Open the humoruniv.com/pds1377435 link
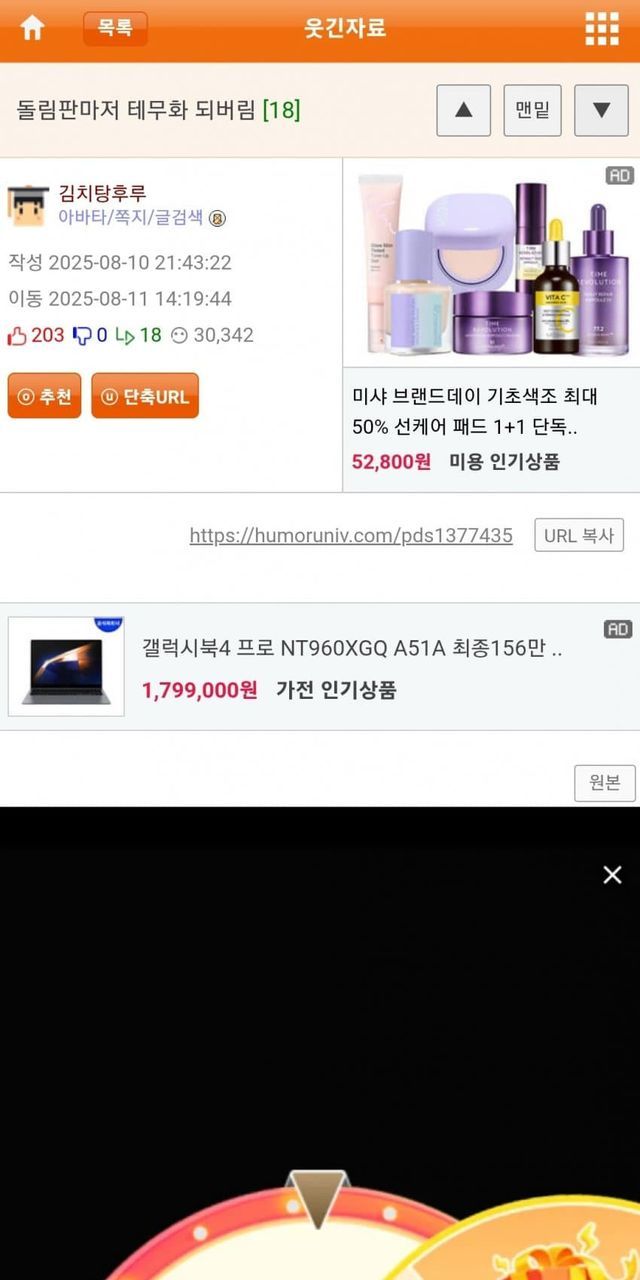This screenshot has width=640, height=1280. pyautogui.click(x=351, y=535)
